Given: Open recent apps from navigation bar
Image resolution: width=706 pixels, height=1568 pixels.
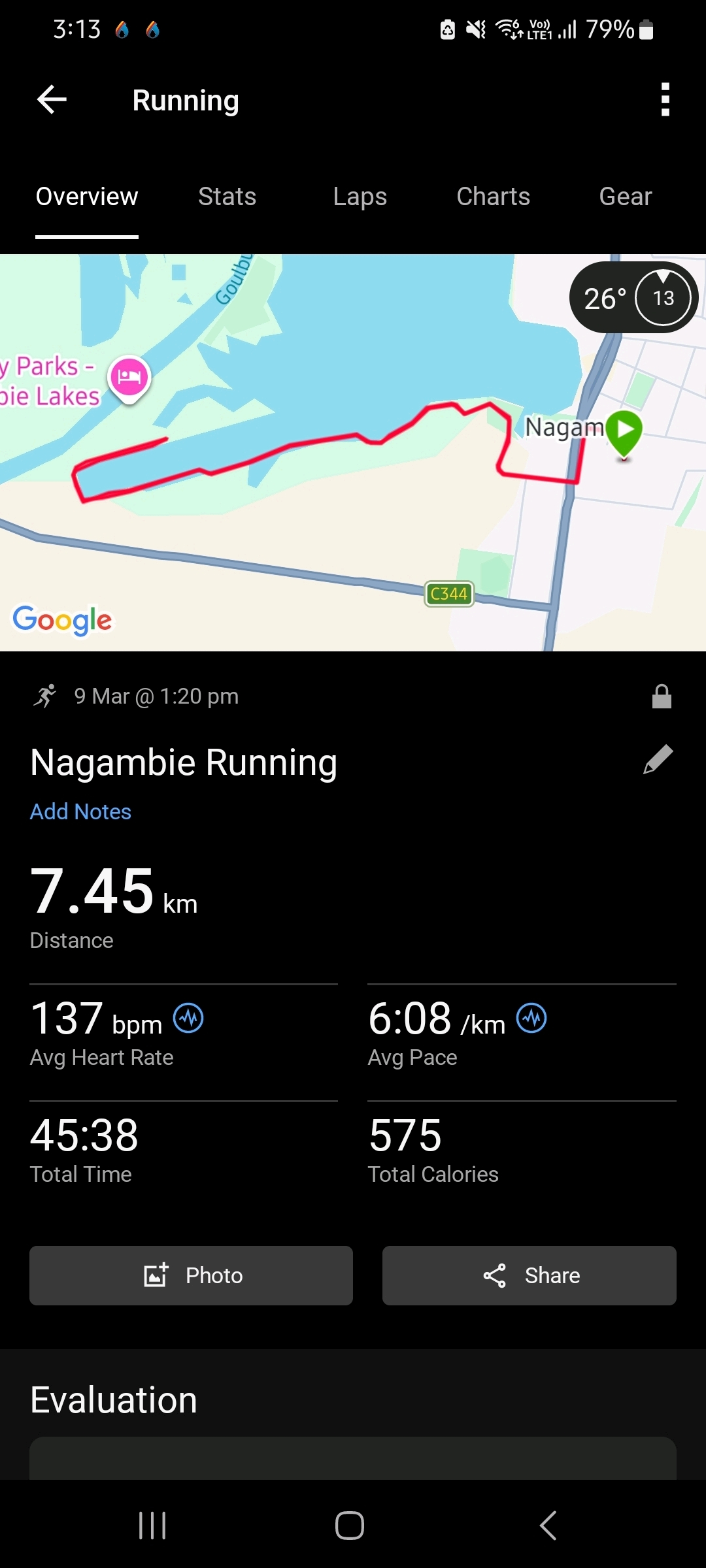Looking at the screenshot, I should 152,1526.
